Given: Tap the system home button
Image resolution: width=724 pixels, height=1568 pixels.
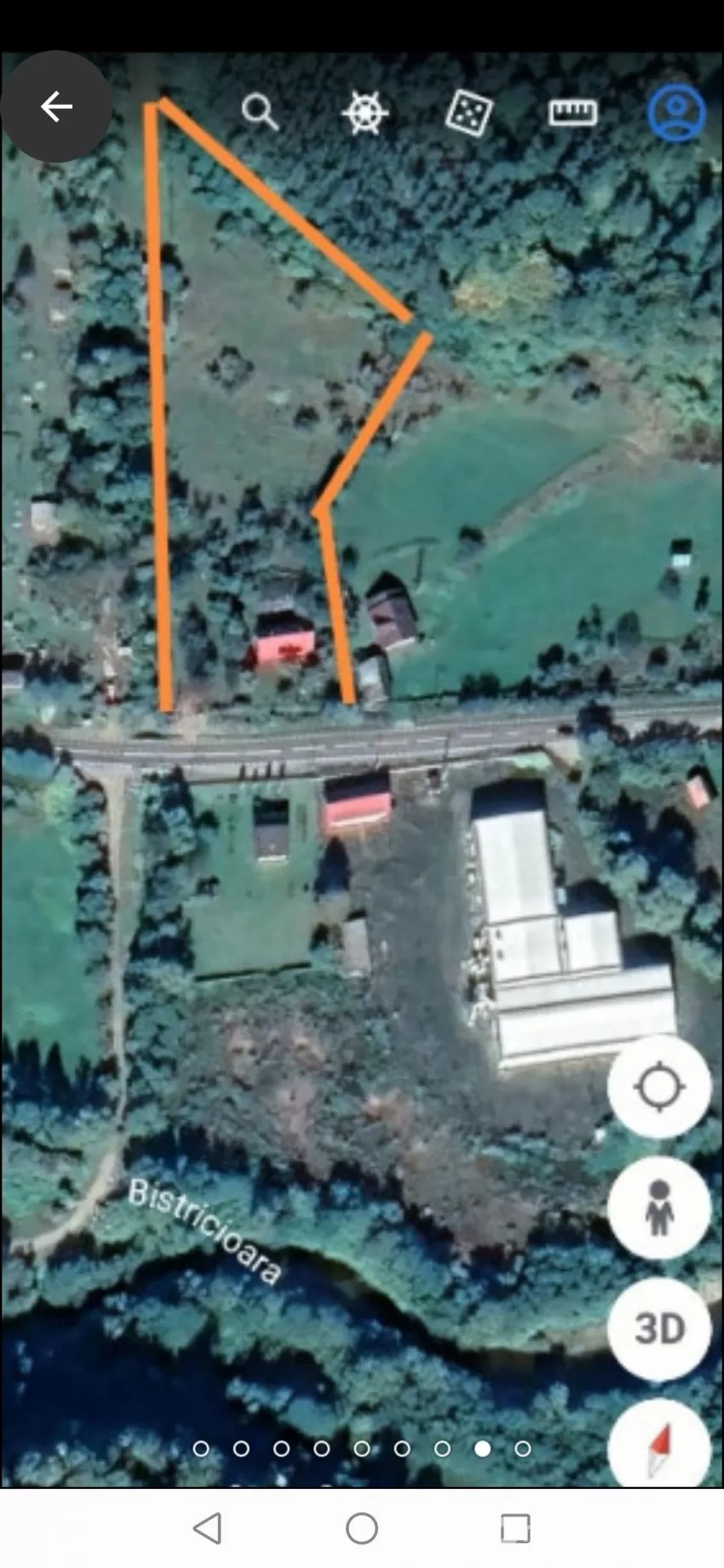Looking at the screenshot, I should point(362,1528).
